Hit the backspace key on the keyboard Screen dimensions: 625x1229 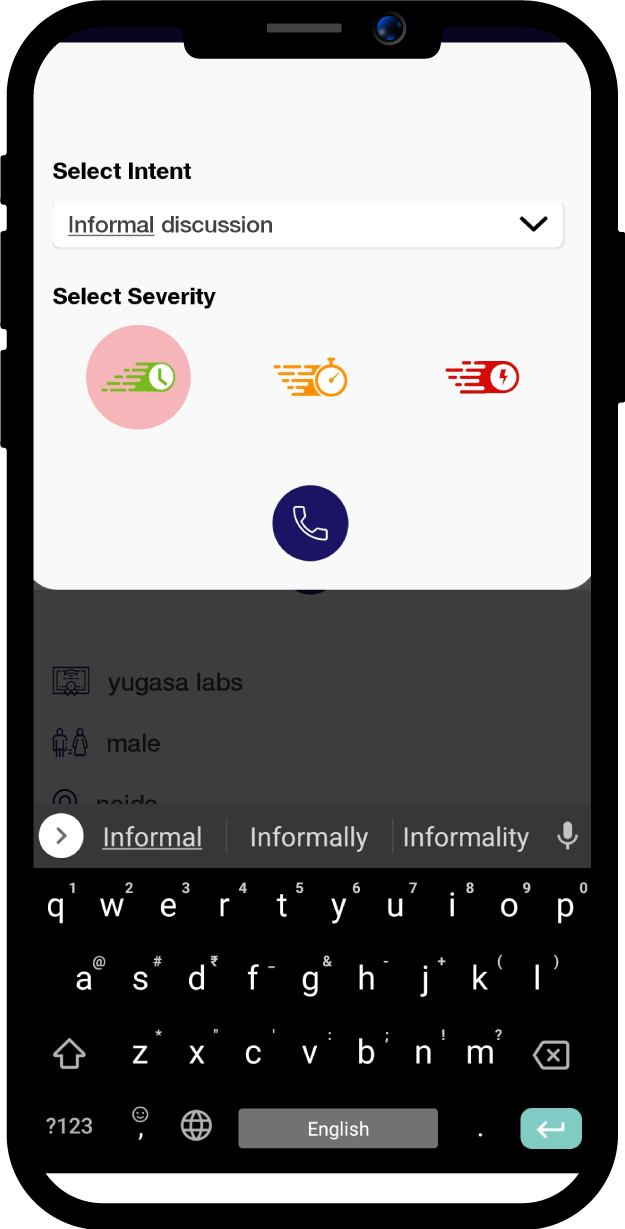pyautogui.click(x=551, y=1054)
